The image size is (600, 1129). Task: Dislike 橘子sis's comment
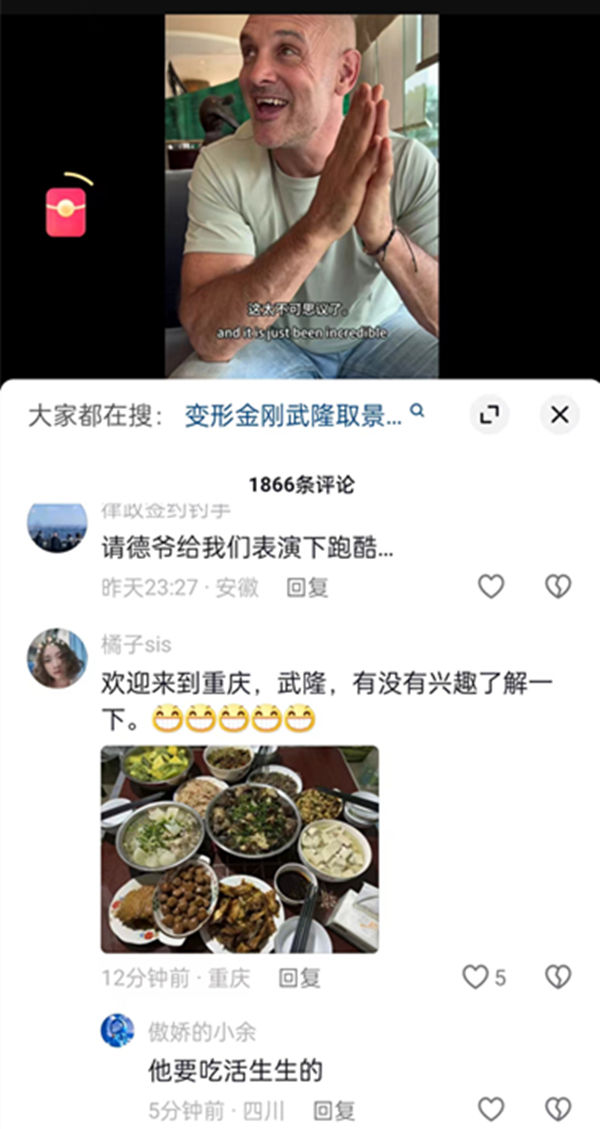point(557,977)
